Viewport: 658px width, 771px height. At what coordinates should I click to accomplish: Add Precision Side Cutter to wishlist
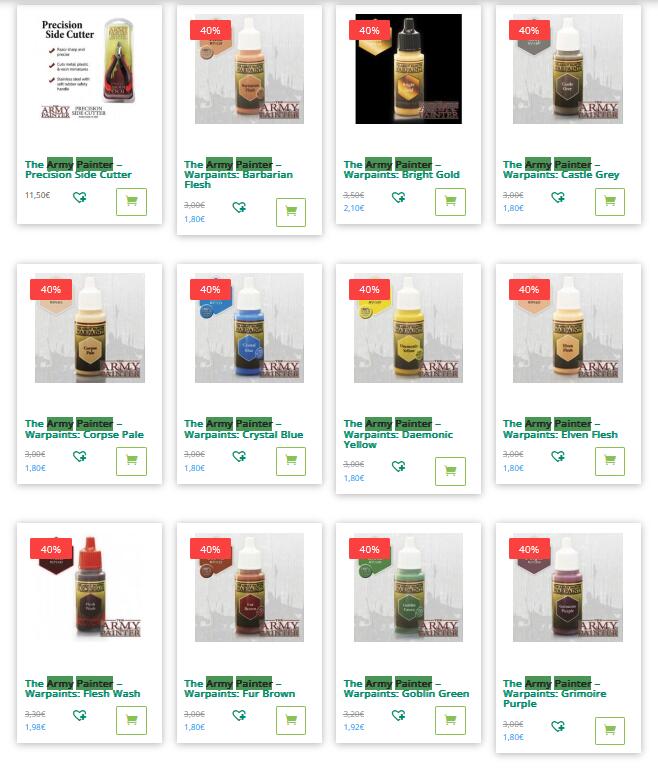[x=80, y=197]
